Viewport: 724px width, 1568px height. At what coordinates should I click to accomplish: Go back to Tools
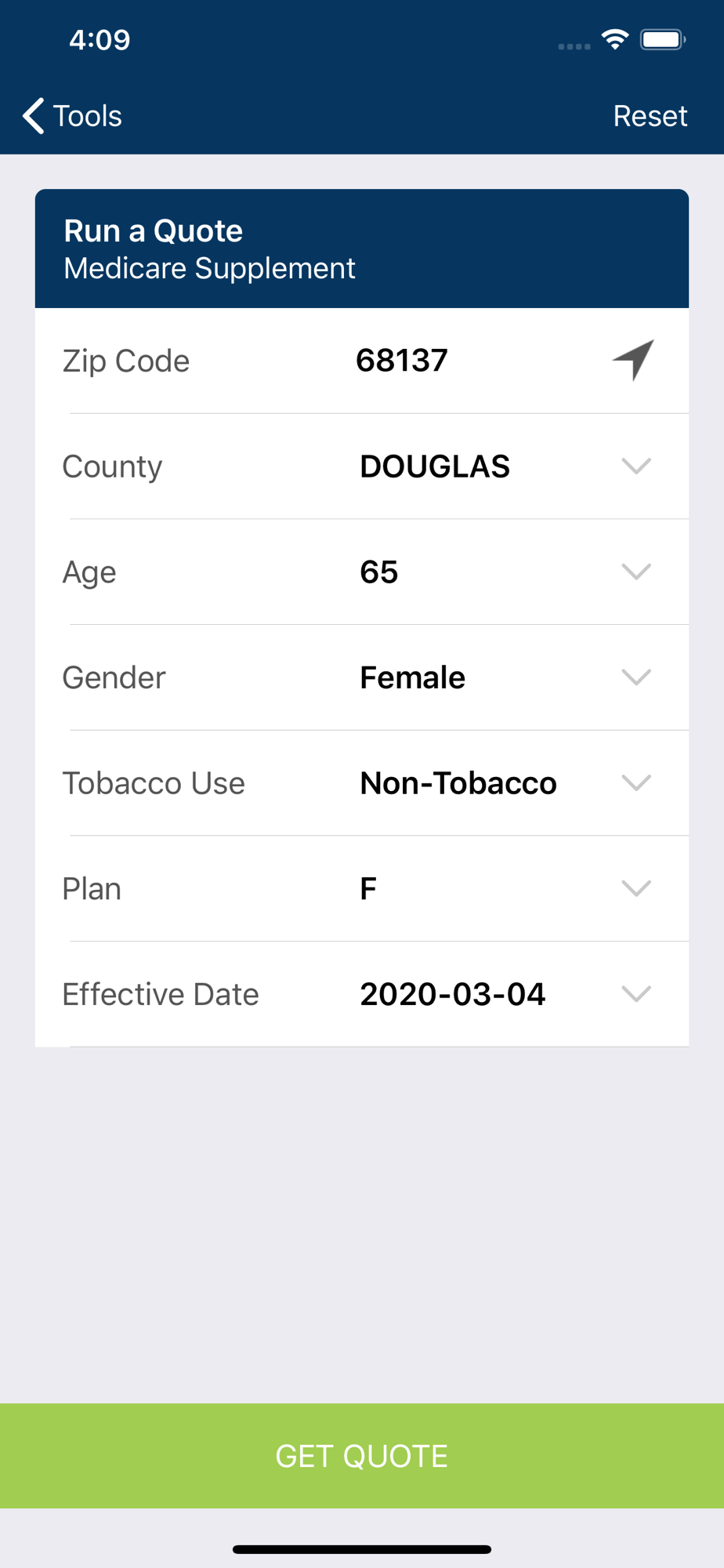point(72,116)
